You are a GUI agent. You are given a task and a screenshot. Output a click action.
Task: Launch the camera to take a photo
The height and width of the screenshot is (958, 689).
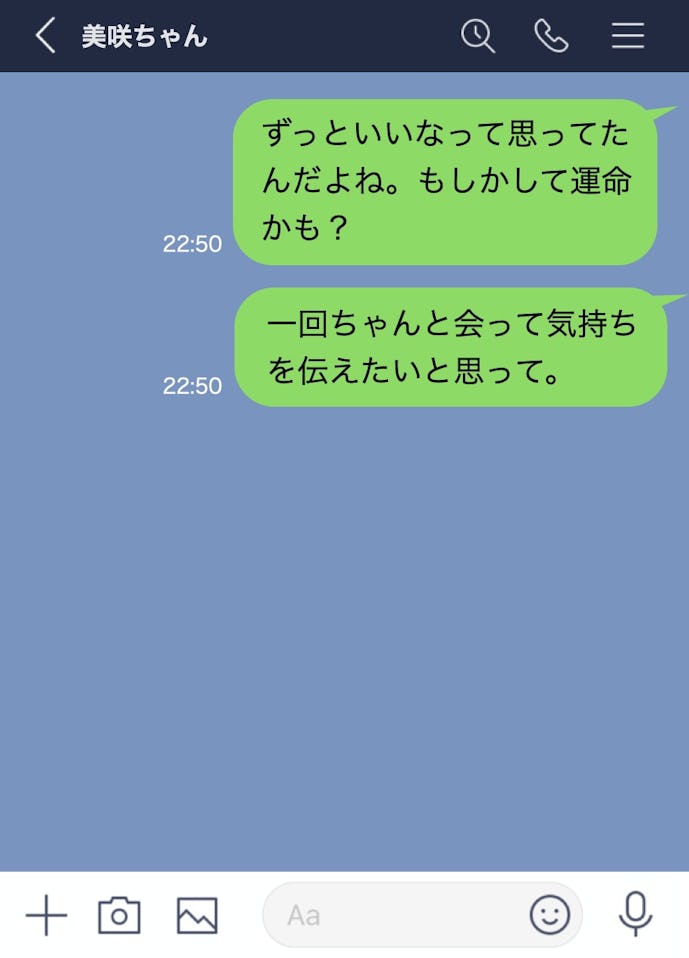119,915
